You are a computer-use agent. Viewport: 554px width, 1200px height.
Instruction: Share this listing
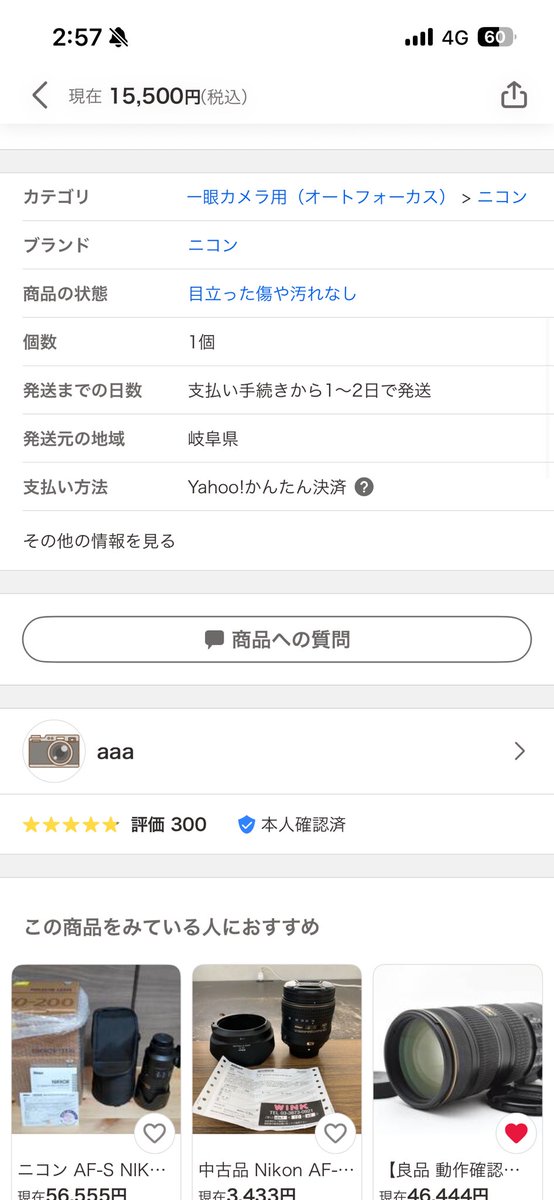[513, 95]
